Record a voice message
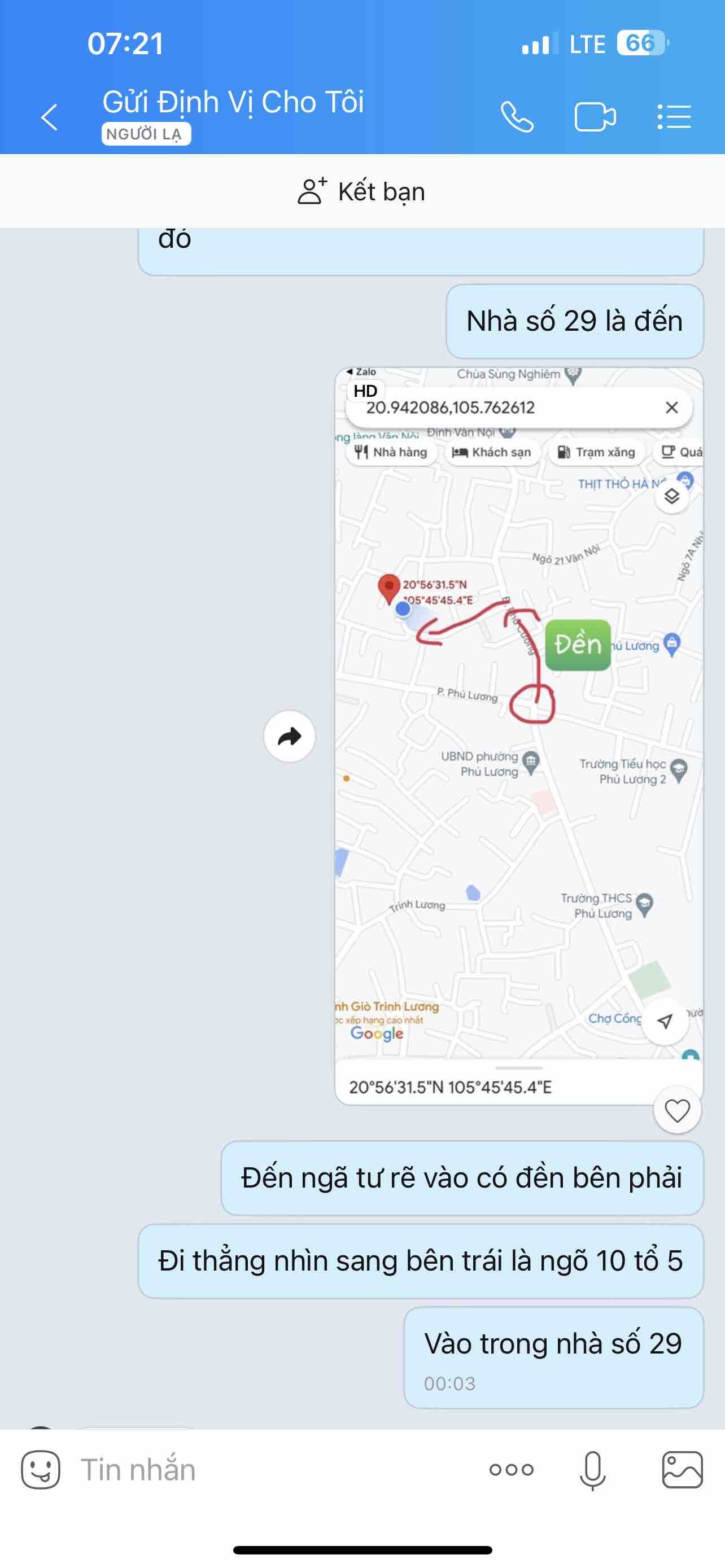The width and height of the screenshot is (725, 1568). click(592, 1469)
